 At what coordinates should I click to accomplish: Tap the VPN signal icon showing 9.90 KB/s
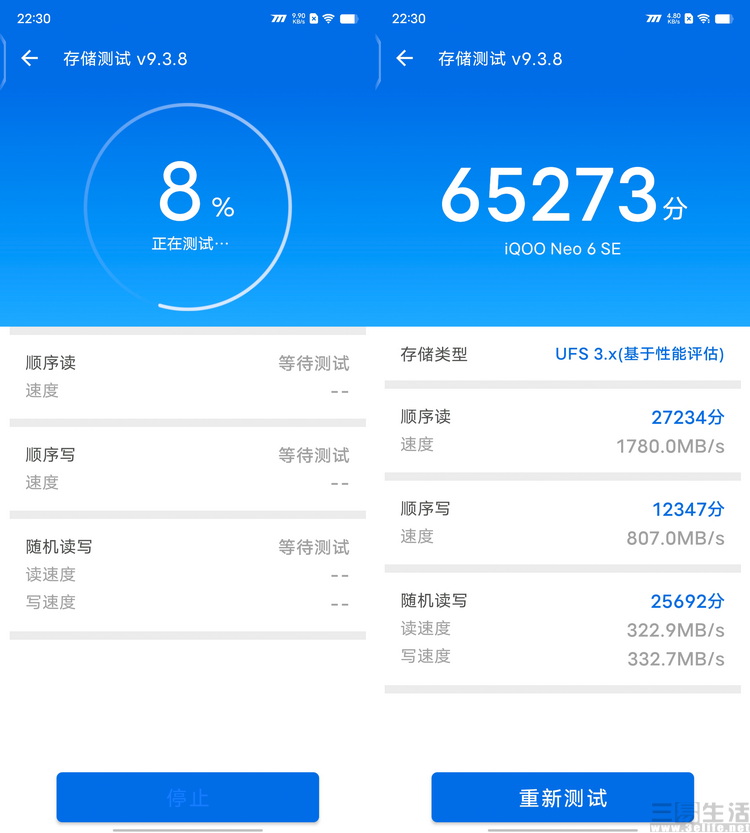tap(298, 18)
